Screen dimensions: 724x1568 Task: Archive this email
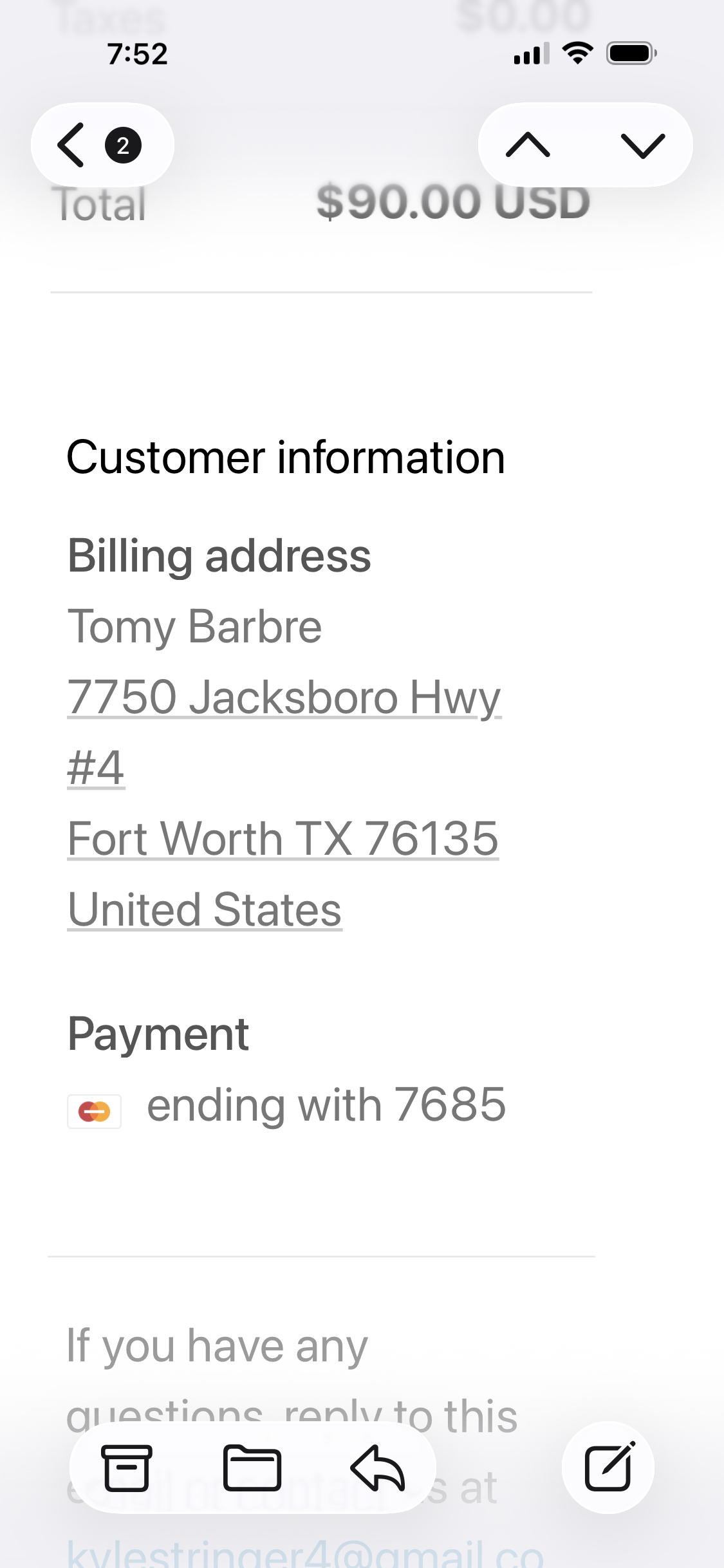point(127,1468)
